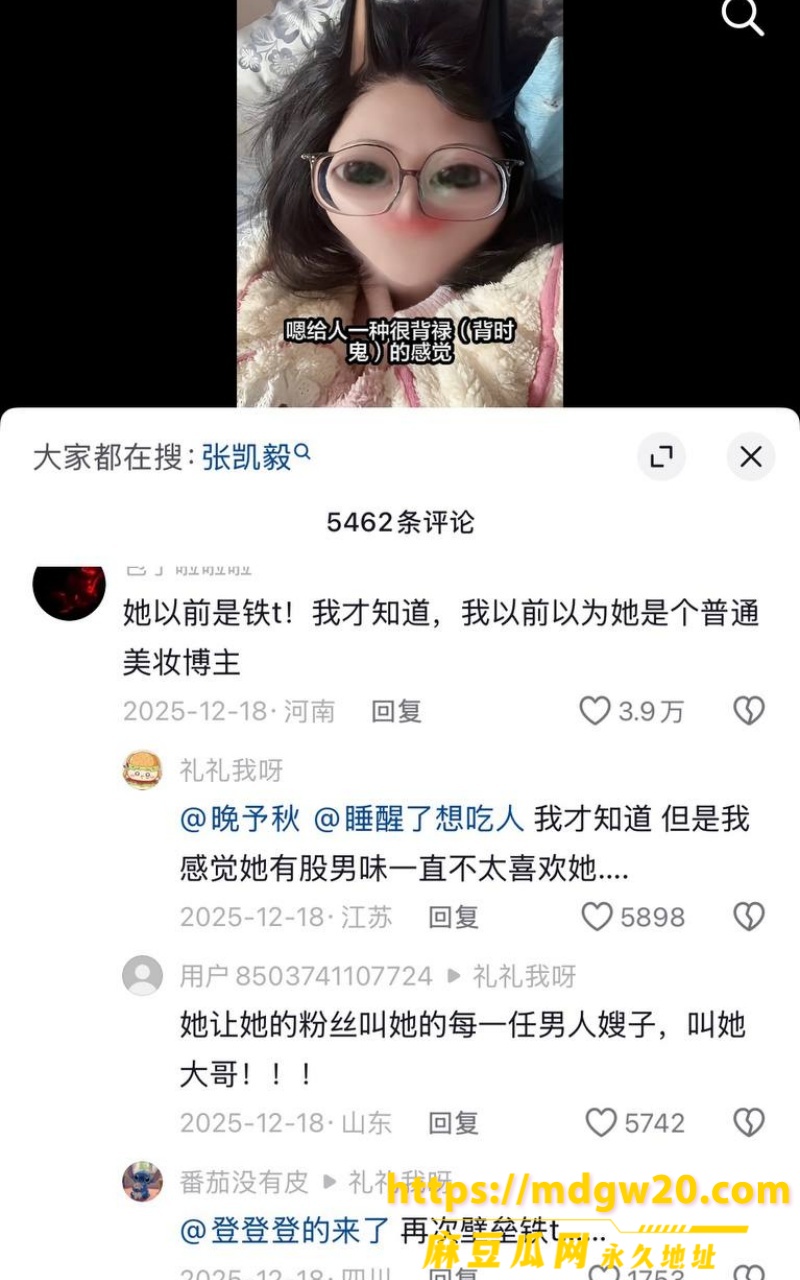Dislike 礼礼我呀's reply
The width and height of the screenshot is (800, 1280).
pyautogui.click(x=748, y=917)
